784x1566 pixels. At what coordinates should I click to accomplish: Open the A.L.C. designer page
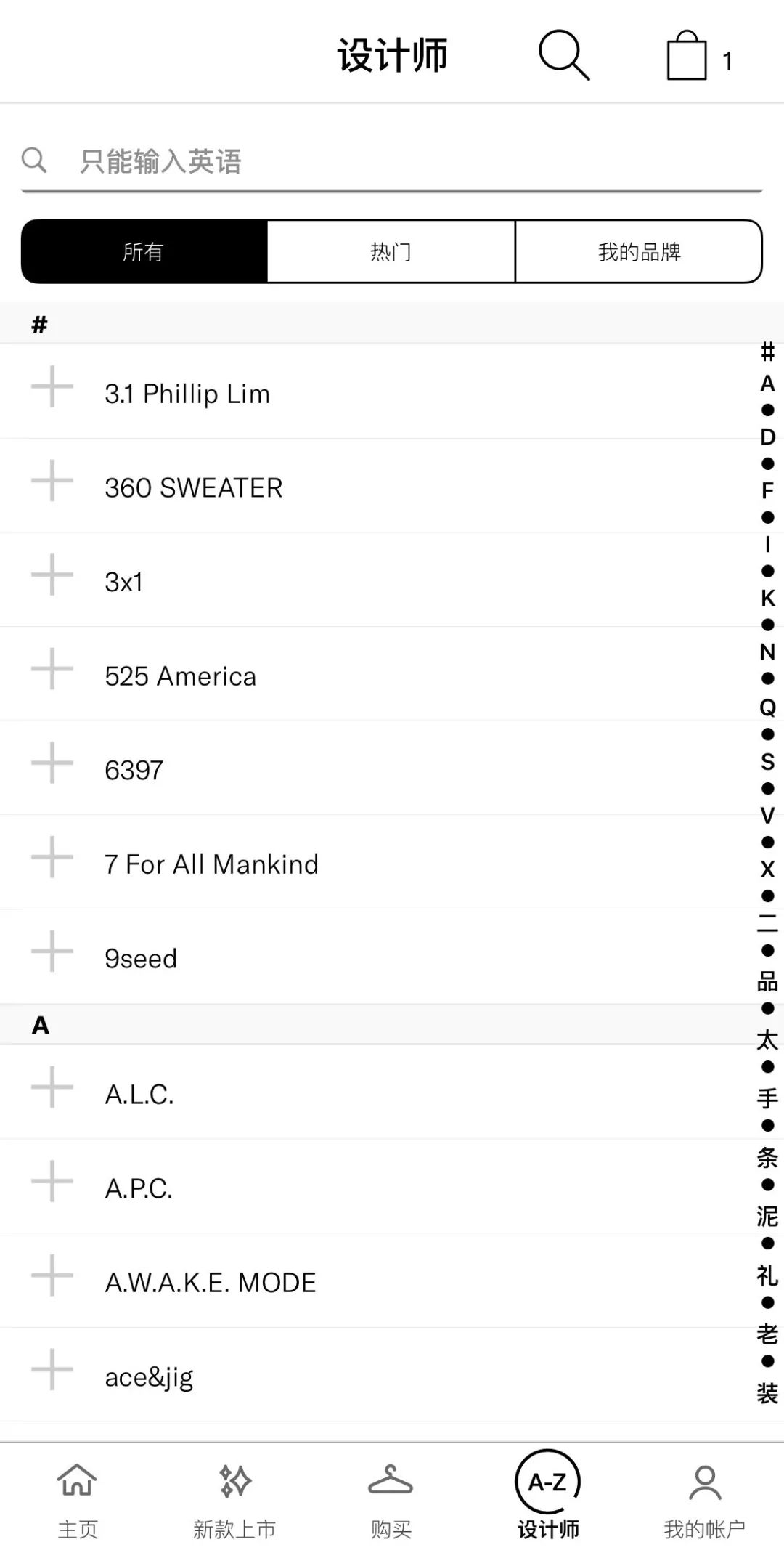(x=139, y=1095)
